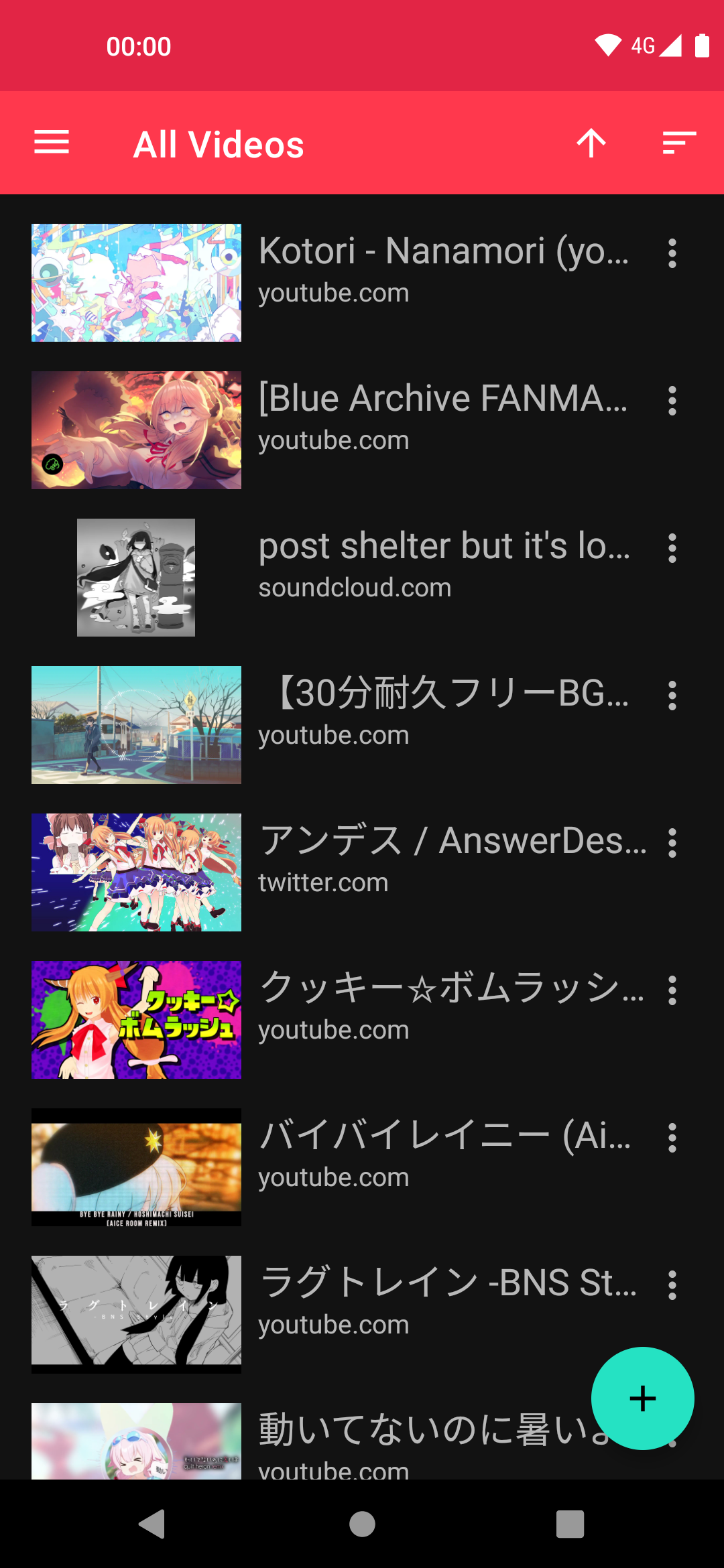The image size is (724, 1568).
Task: Open options for アンデス / AnswerDes video
Action: pos(672,844)
